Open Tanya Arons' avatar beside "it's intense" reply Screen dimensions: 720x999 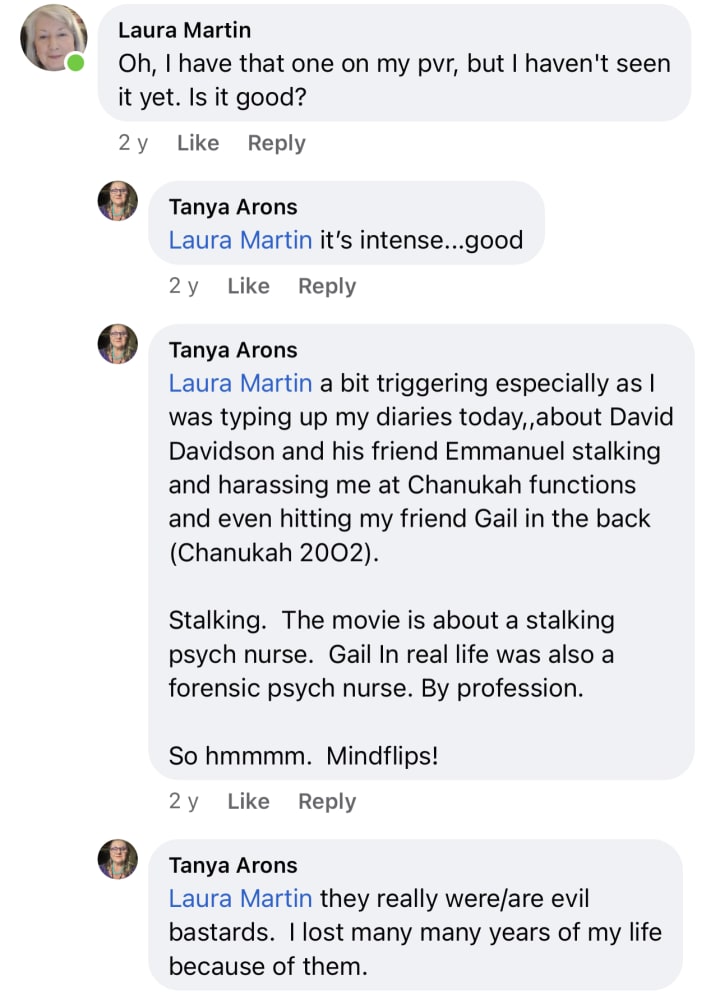tap(117, 202)
